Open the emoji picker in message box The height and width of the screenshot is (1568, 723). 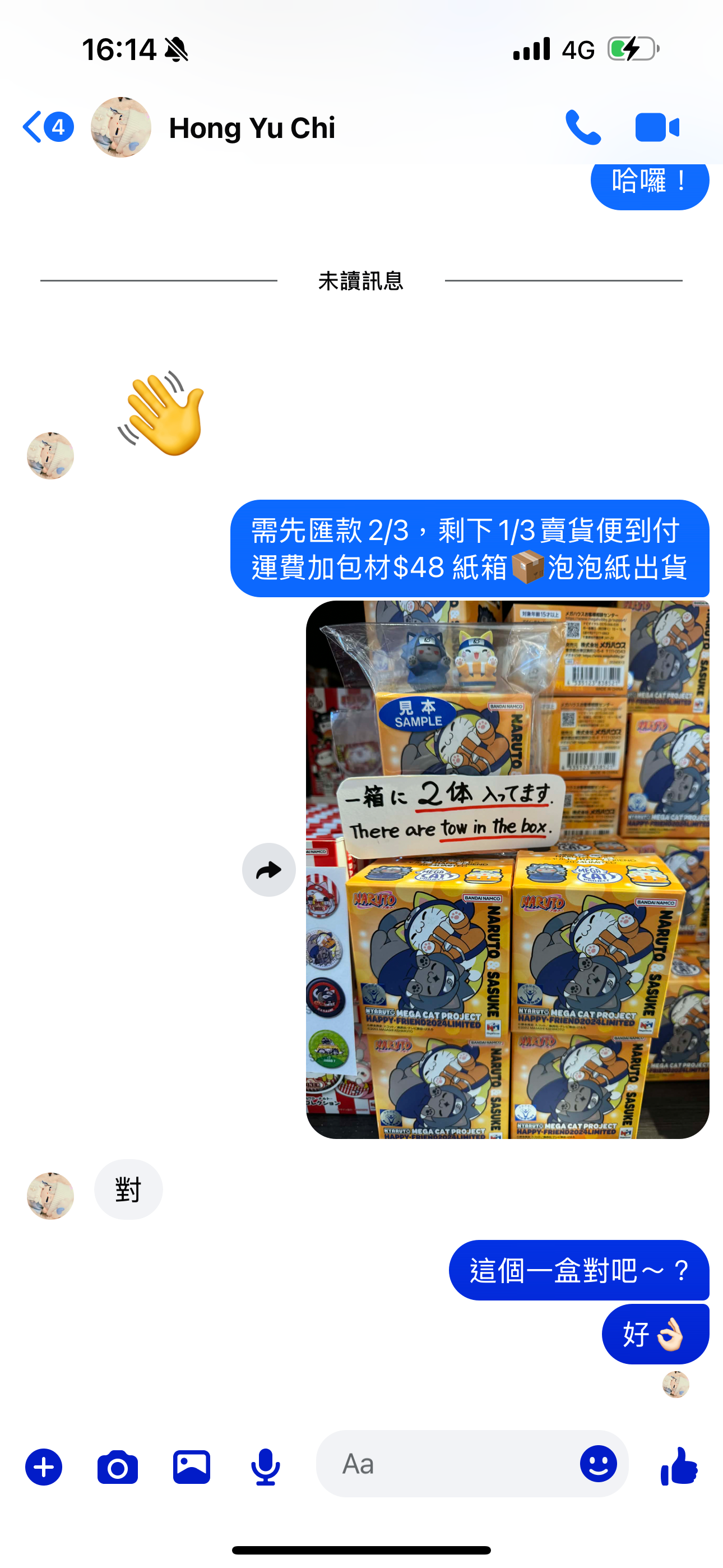[597, 1464]
